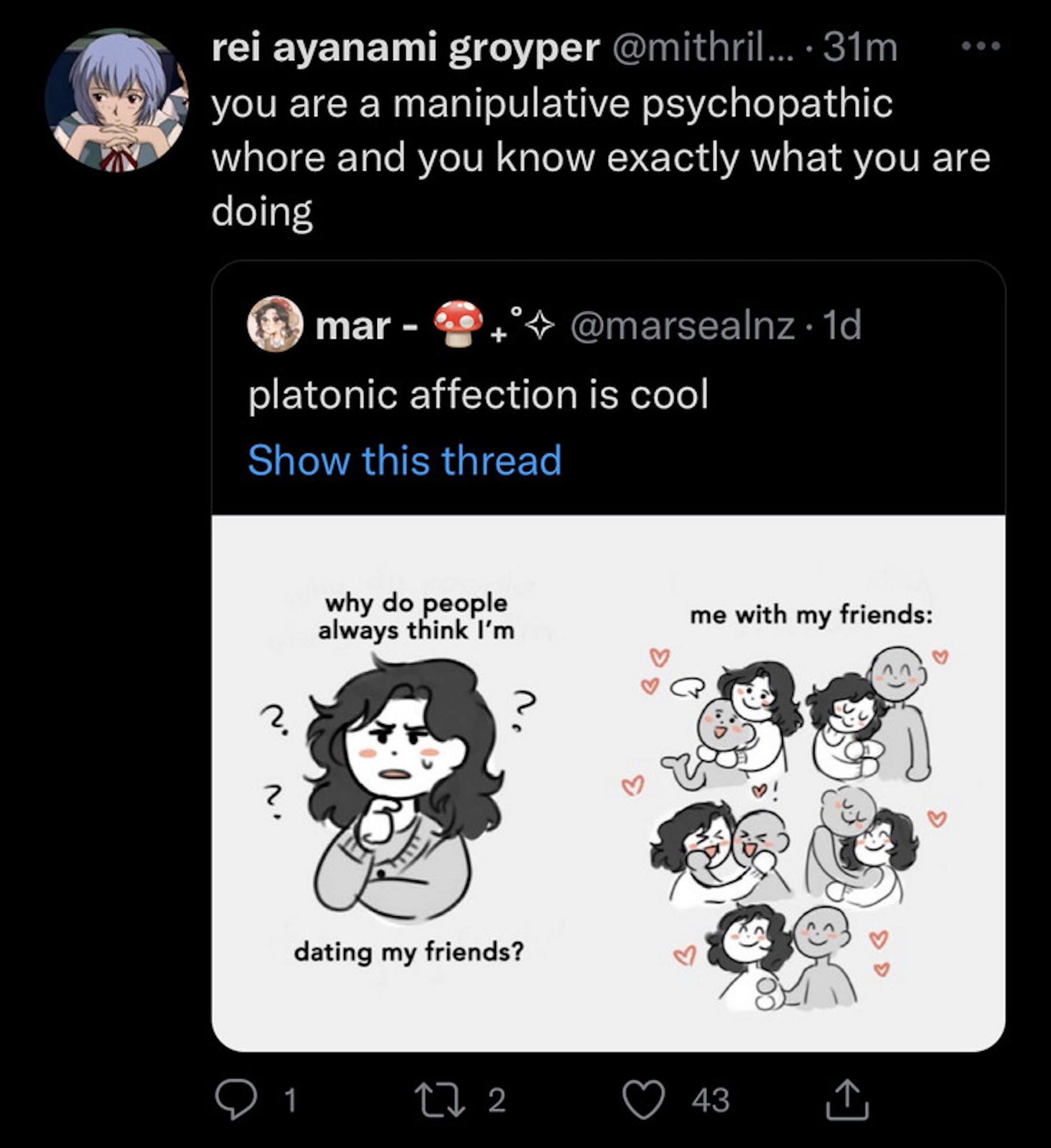Viewport: 1051px width, 1148px height.
Task: Open mar's avatar in the quoted tweet
Action: [275, 324]
